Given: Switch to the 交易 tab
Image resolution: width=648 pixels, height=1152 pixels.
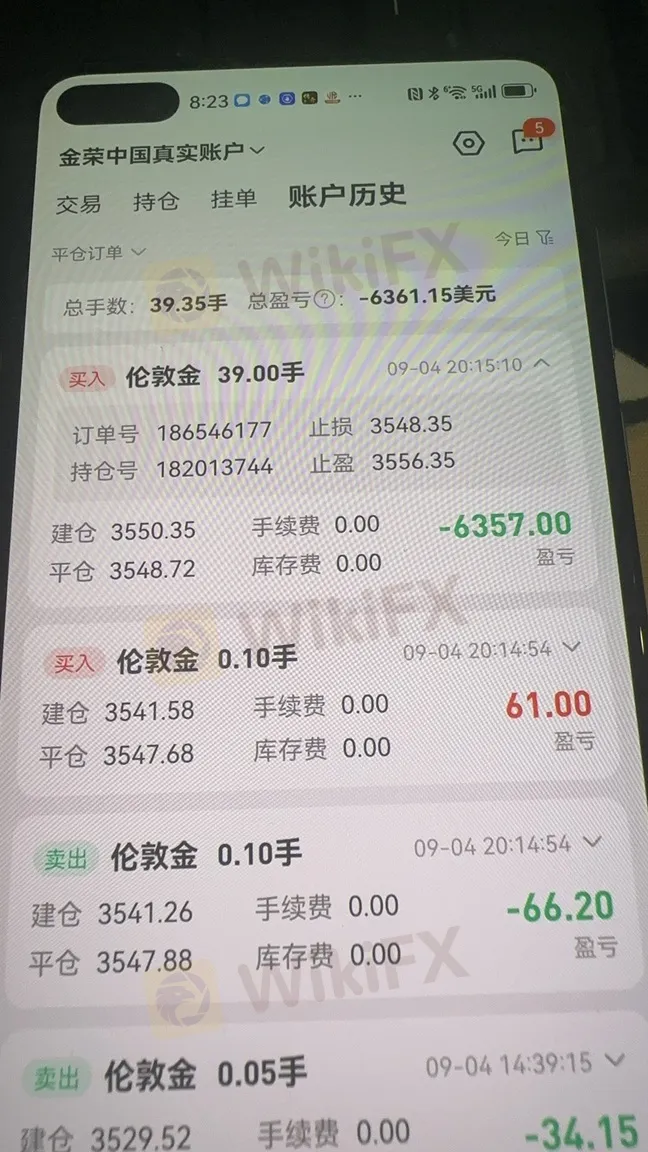Looking at the screenshot, I should tap(78, 204).
